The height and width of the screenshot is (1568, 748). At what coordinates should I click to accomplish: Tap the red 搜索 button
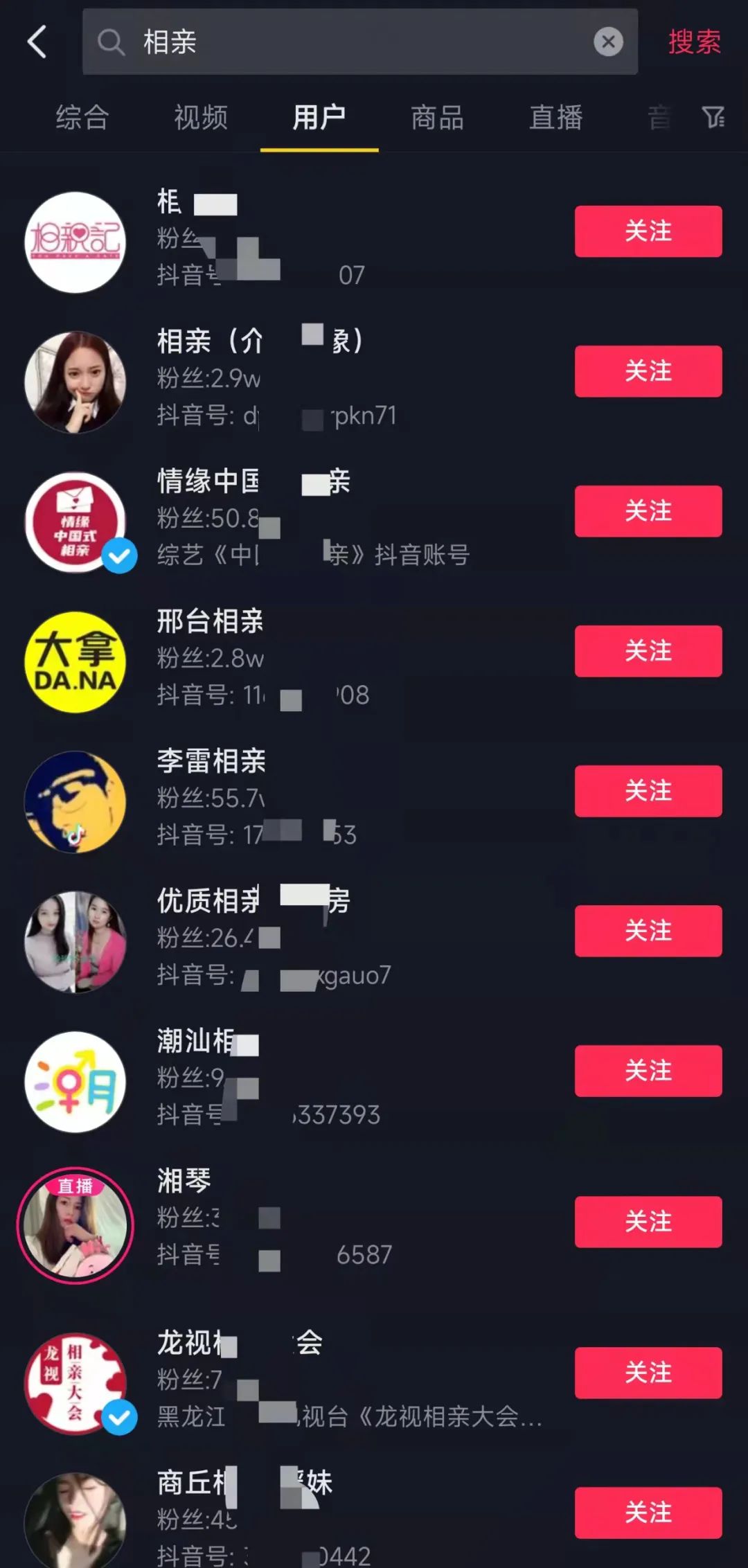(694, 42)
